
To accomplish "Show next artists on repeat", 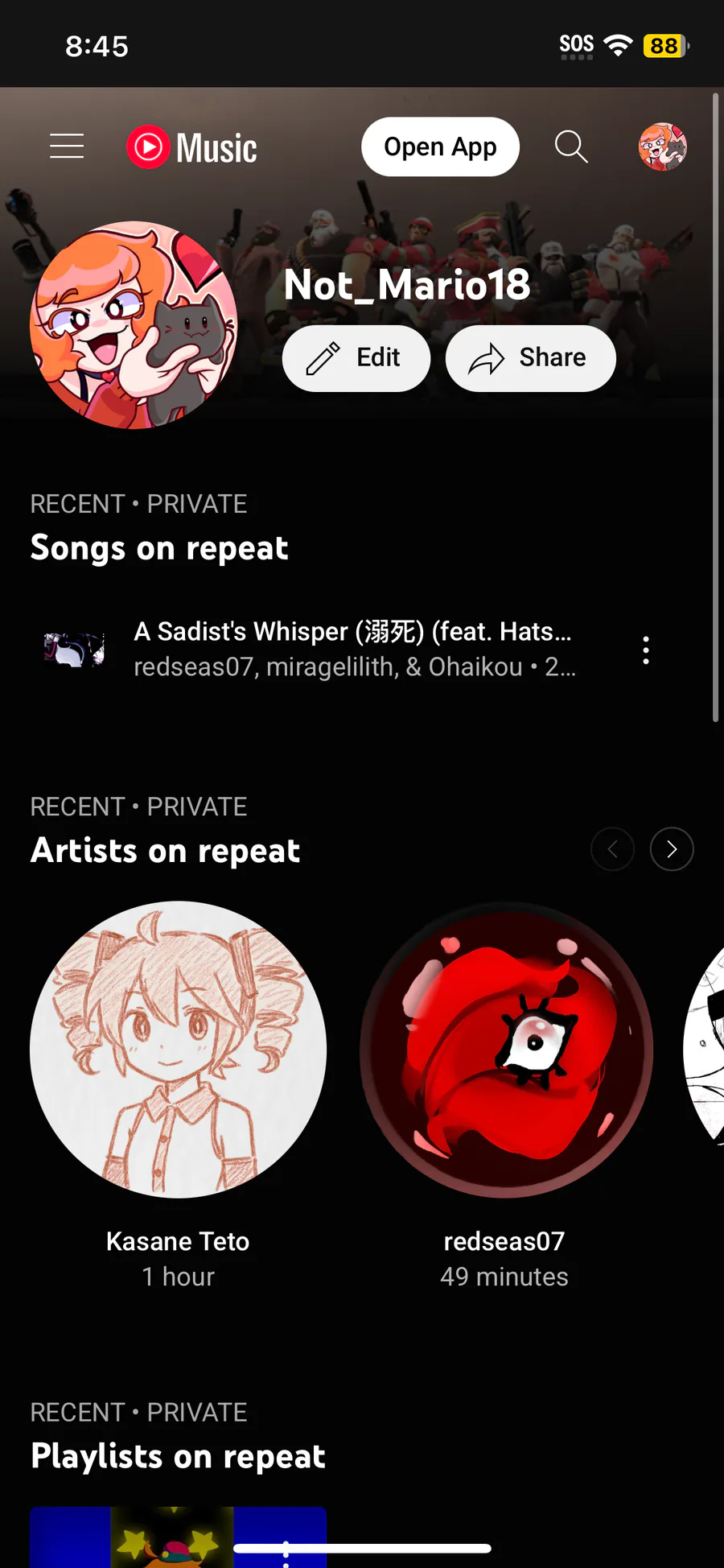I will [x=672, y=849].
